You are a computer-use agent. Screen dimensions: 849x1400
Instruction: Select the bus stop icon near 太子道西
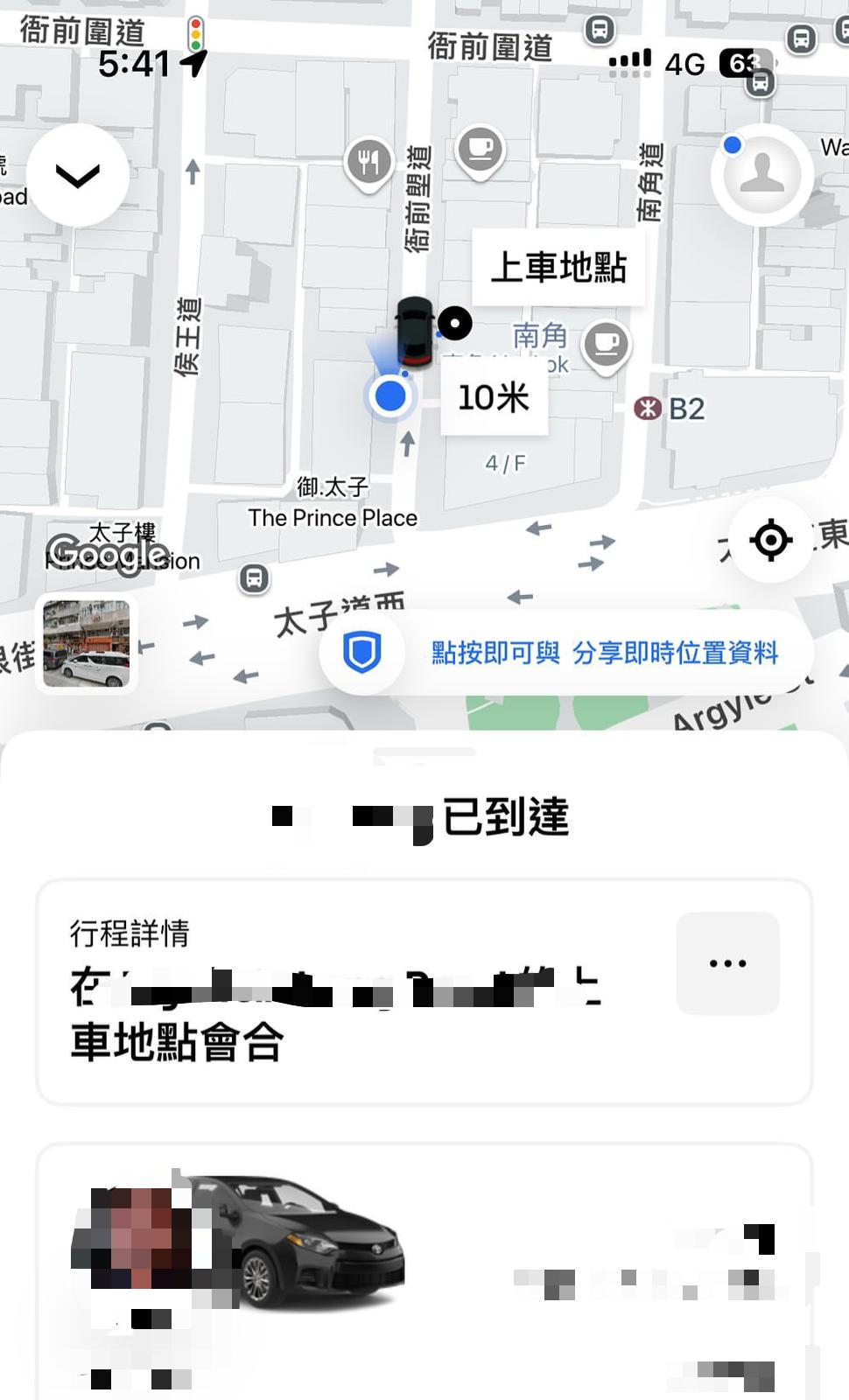pyautogui.click(x=254, y=577)
